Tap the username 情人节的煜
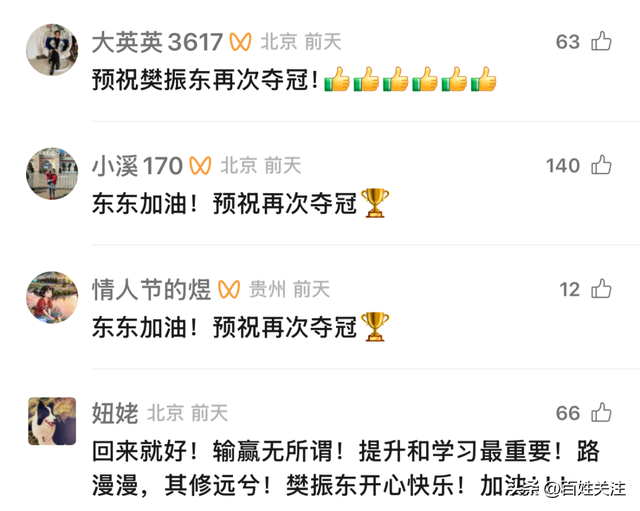 pos(151,289)
